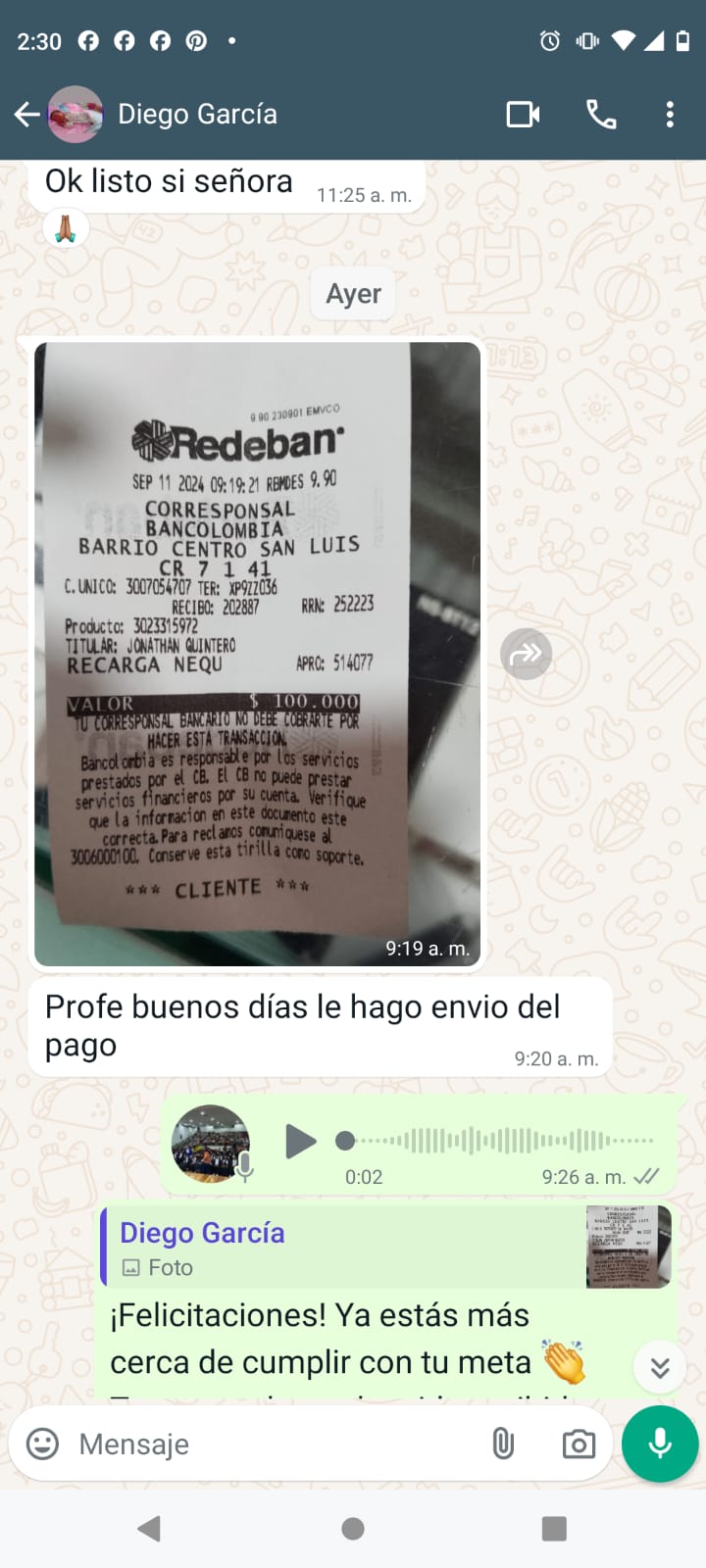Open the Redeban receipt photo
Viewport: 706px width, 1568px height.
[x=257, y=653]
